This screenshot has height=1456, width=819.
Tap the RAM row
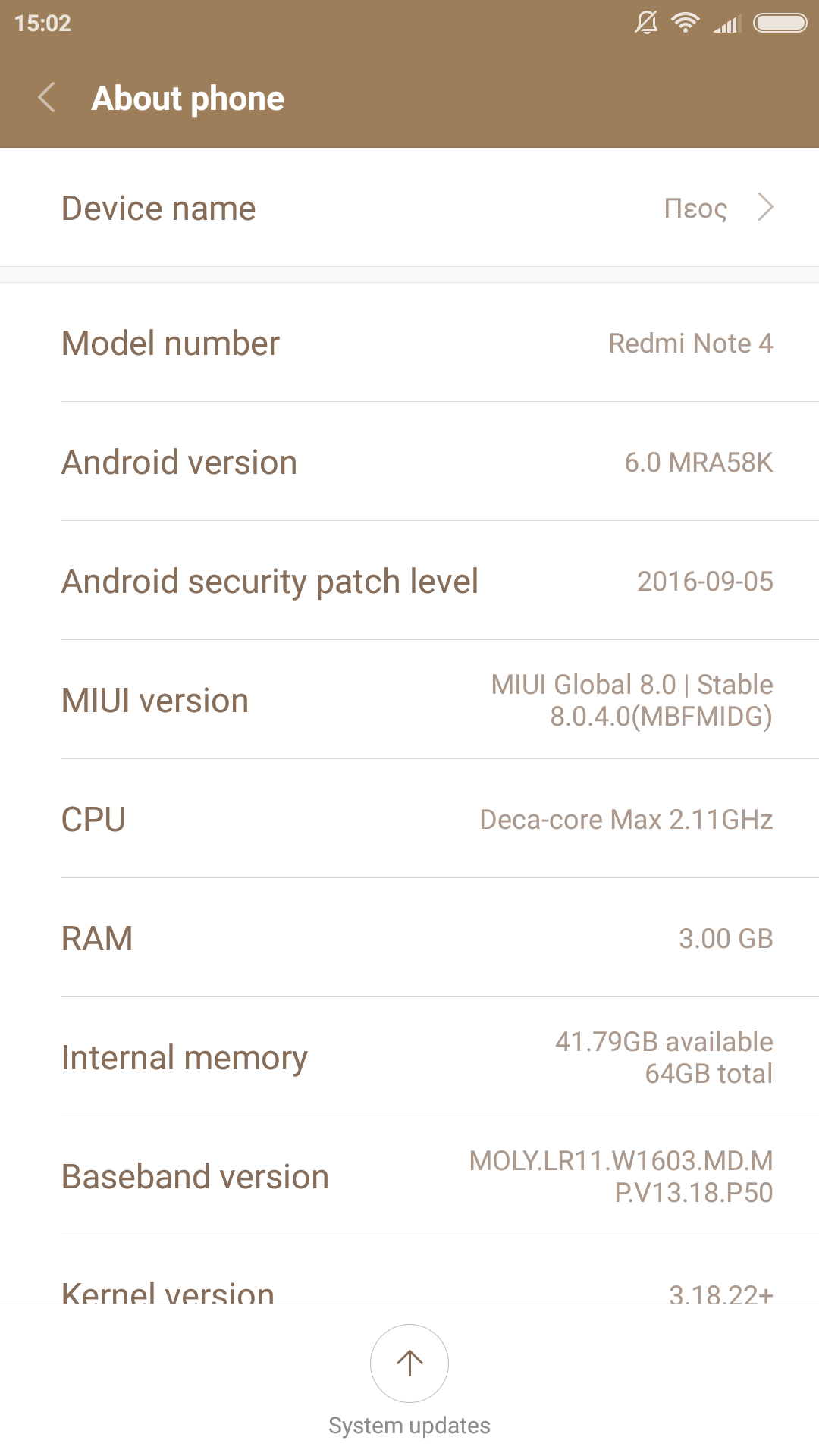409,938
